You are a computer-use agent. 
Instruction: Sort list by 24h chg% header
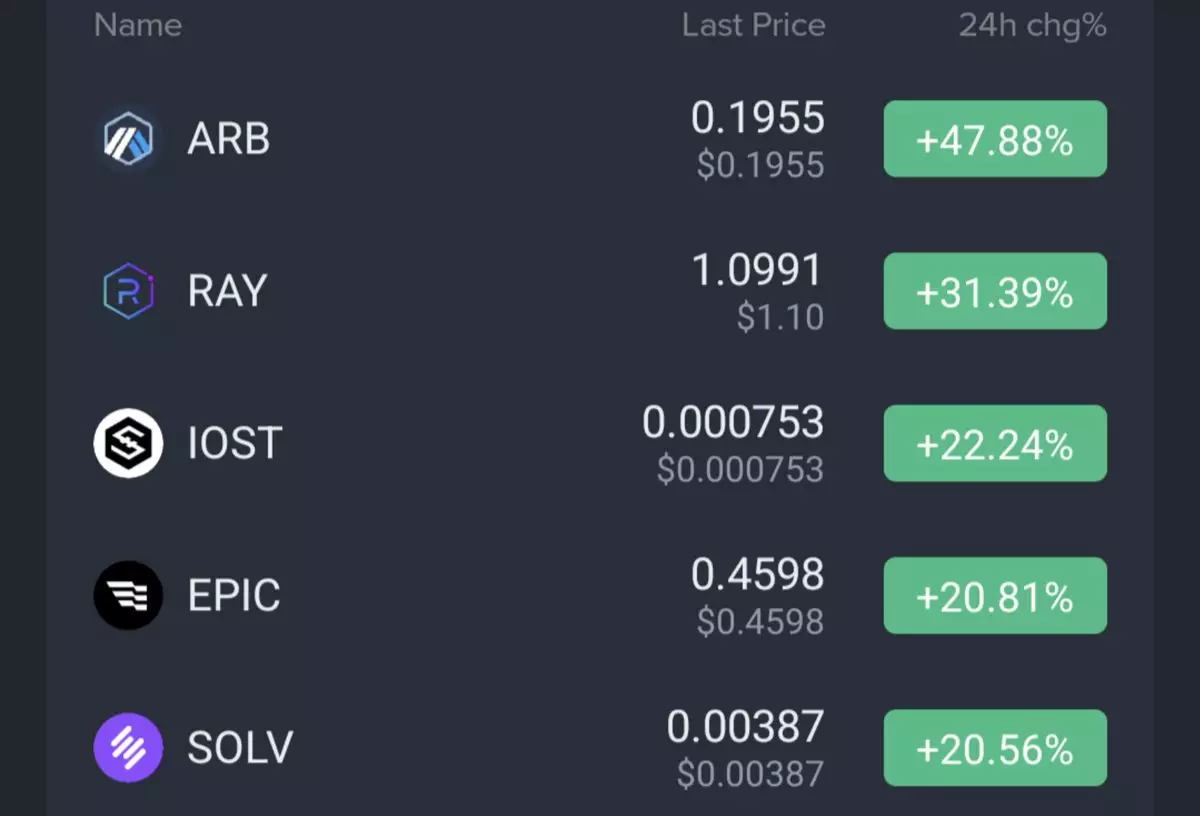pyautogui.click(x=1032, y=26)
